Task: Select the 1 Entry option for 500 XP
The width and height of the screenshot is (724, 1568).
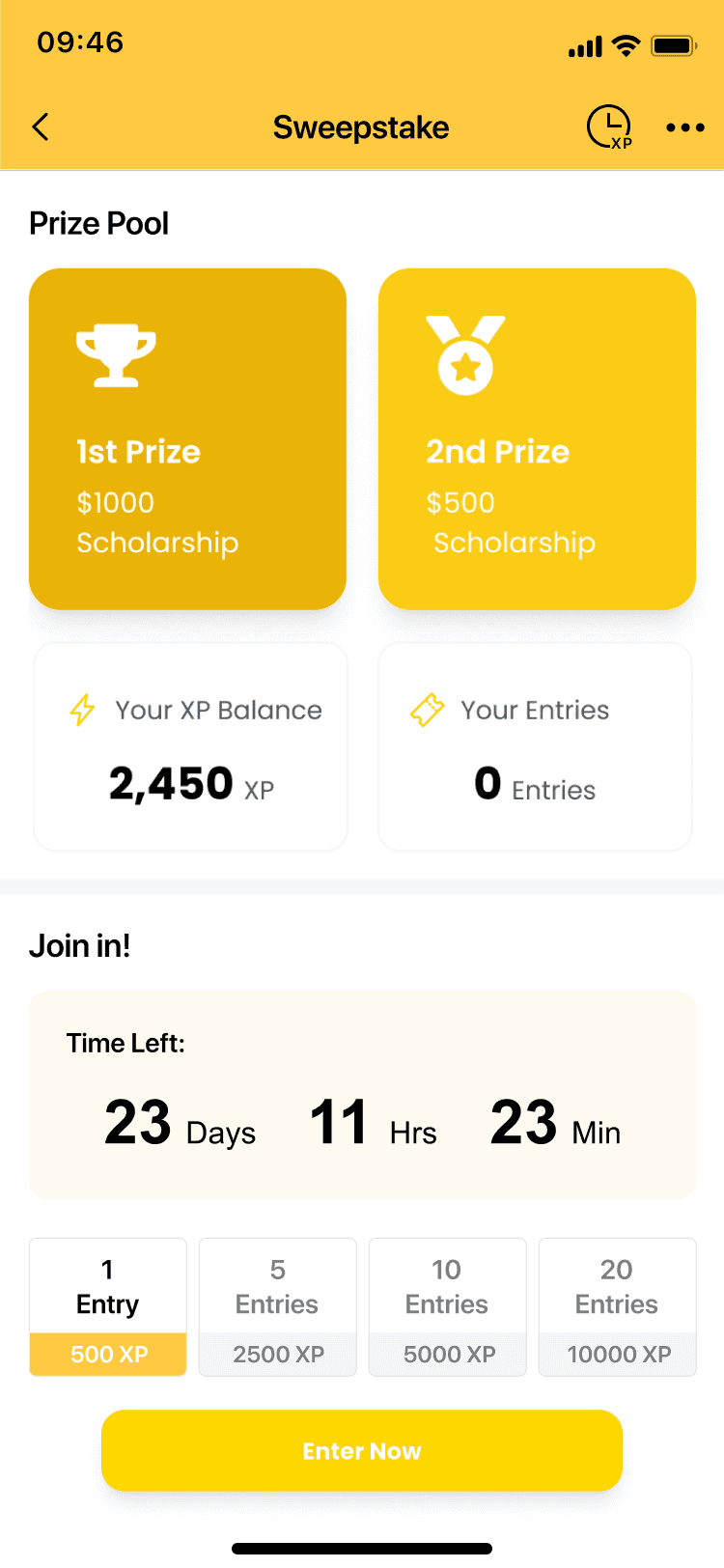Action: [108, 1306]
